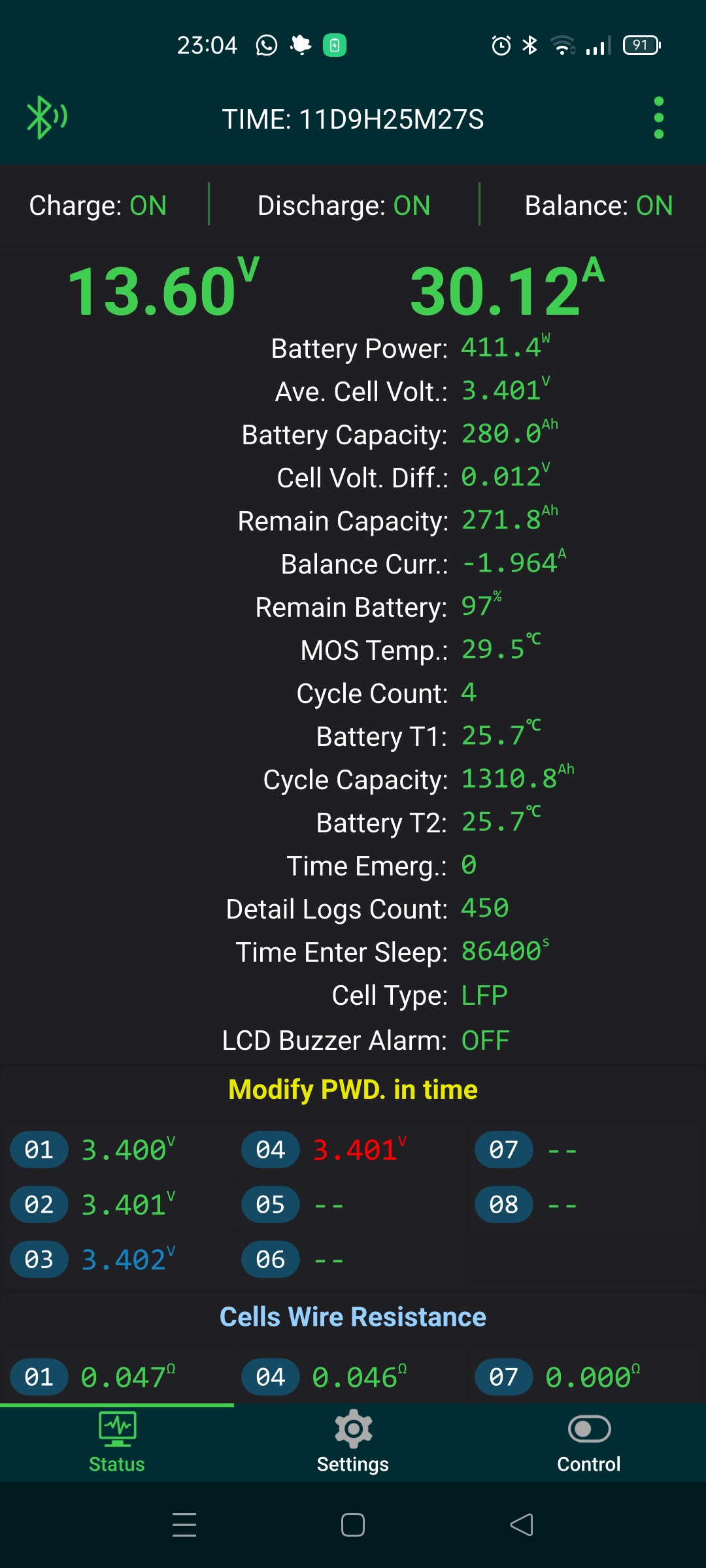
Task: Go to the home screen
Action: coord(353,1525)
